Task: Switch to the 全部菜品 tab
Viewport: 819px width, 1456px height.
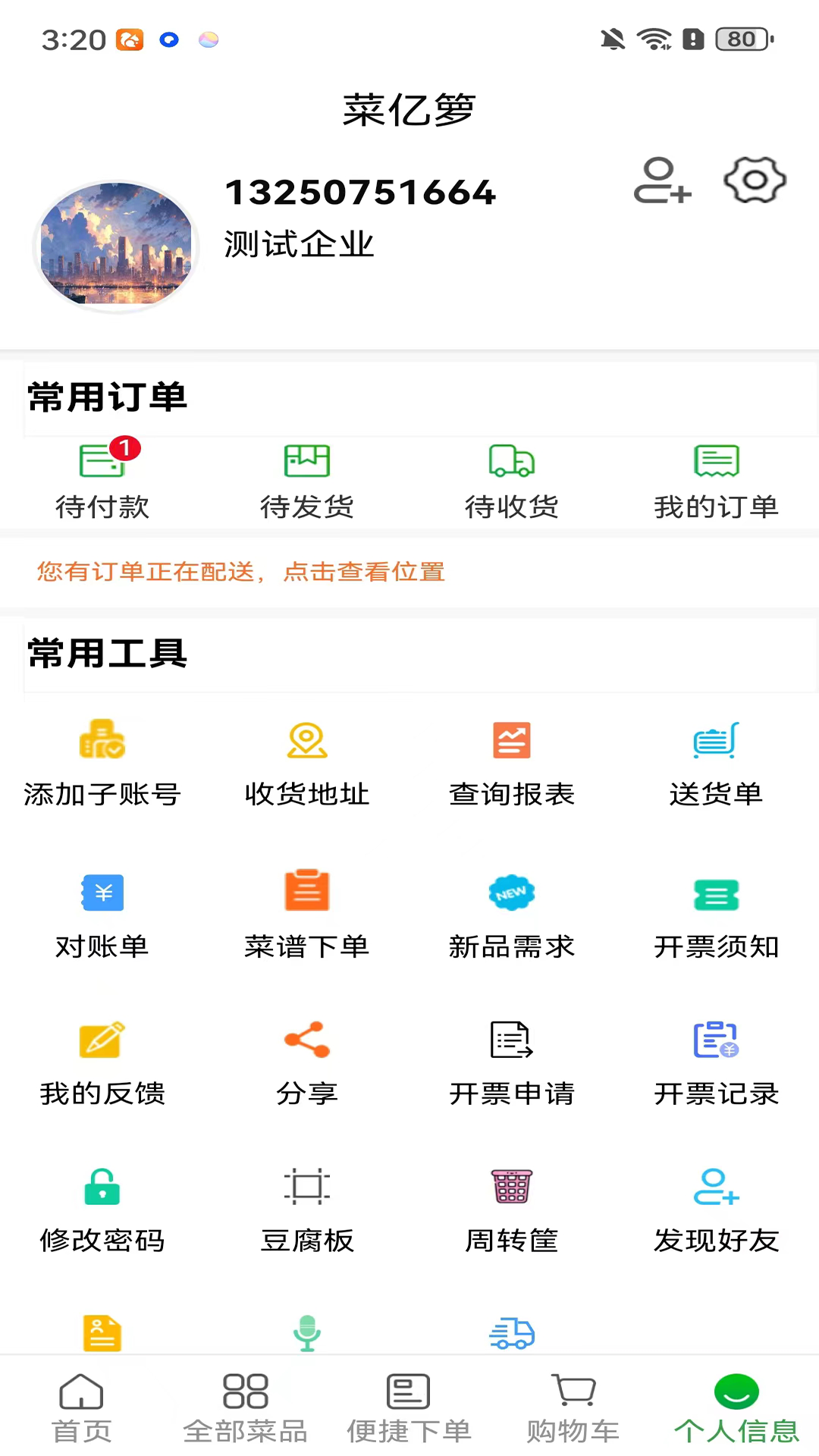Action: [x=245, y=1408]
